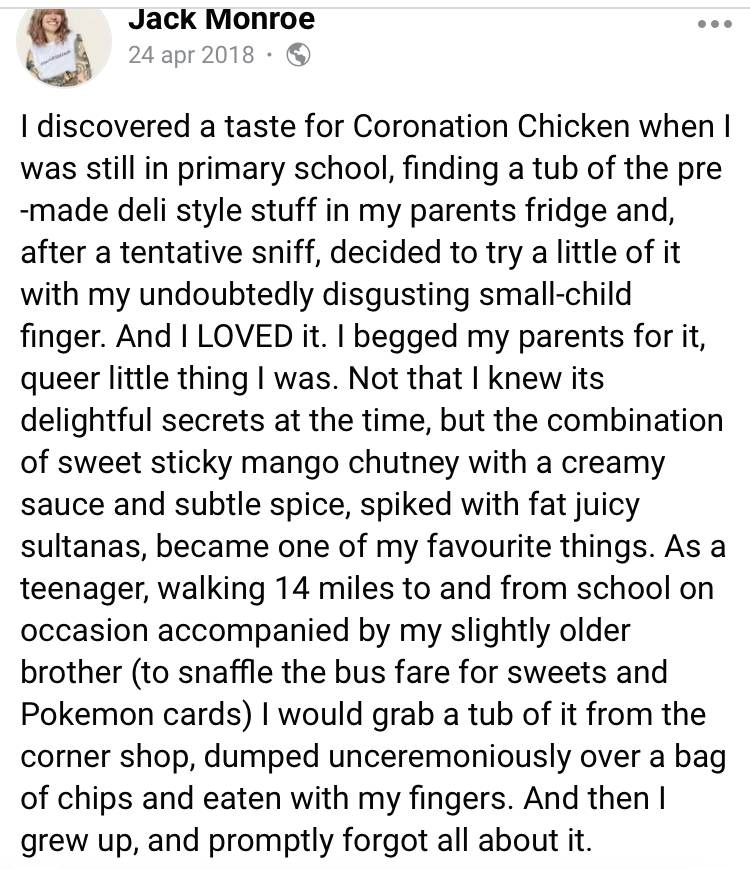Screen dimensions: 750x869
Task: Open the post's three-dot options menu
Action: tap(715, 24)
